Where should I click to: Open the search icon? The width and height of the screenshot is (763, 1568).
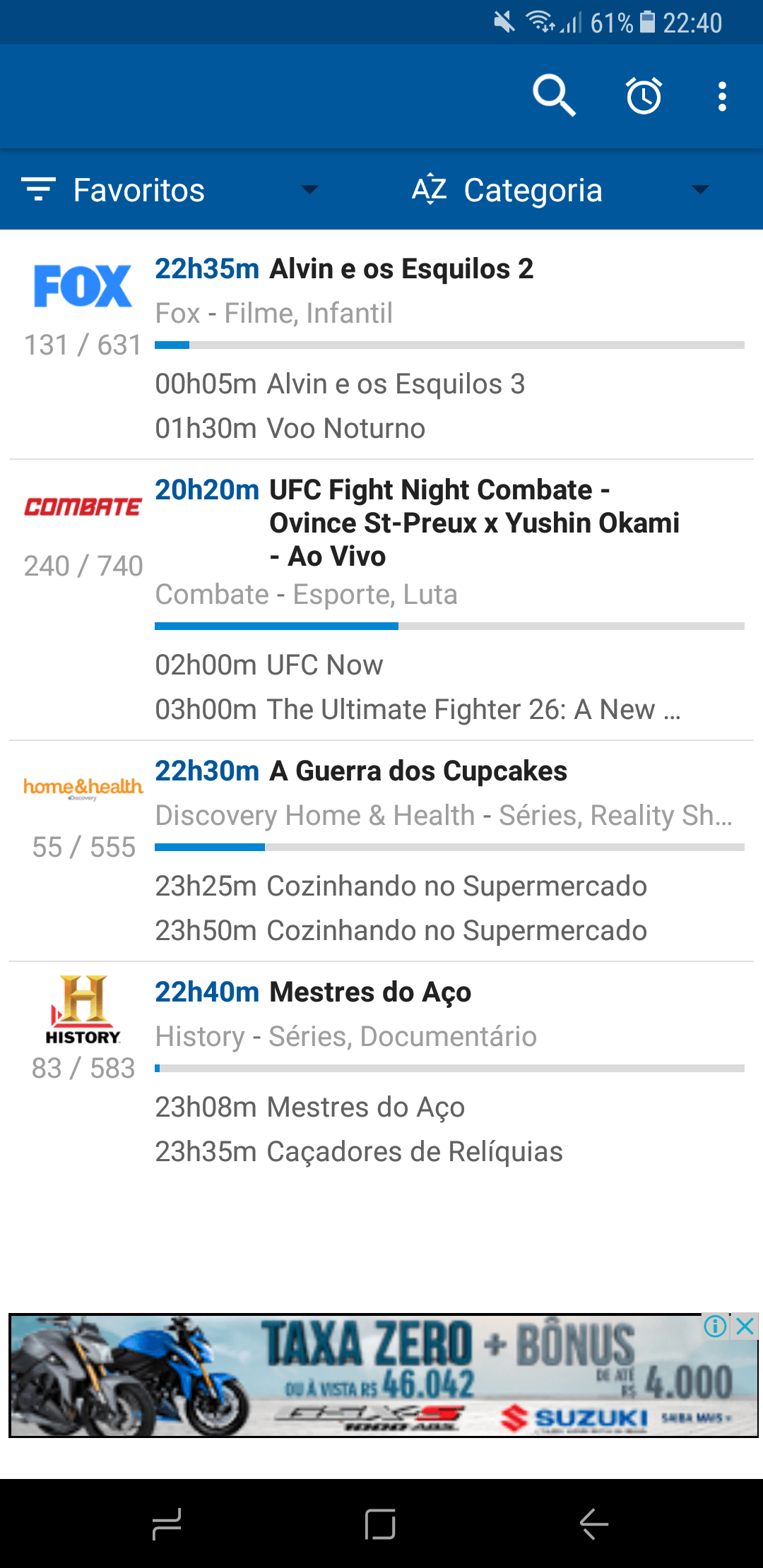[555, 95]
